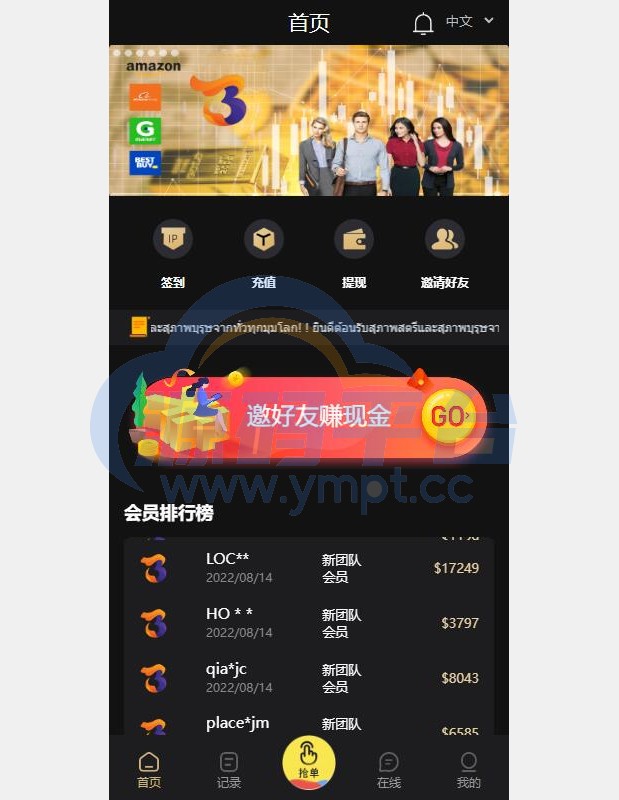
Task: Switch to the 记录 tab
Action: (x=229, y=769)
